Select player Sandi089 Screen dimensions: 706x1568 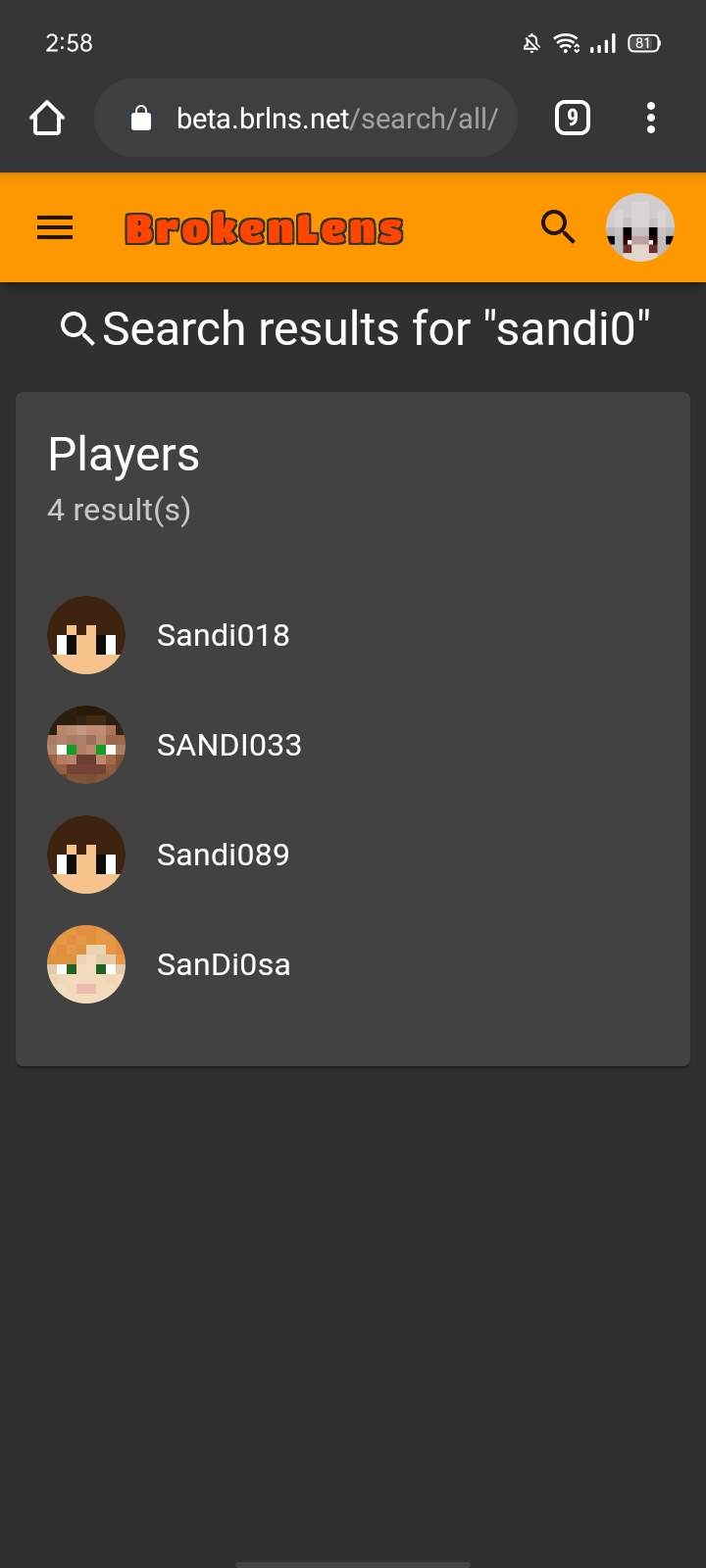[x=353, y=855]
